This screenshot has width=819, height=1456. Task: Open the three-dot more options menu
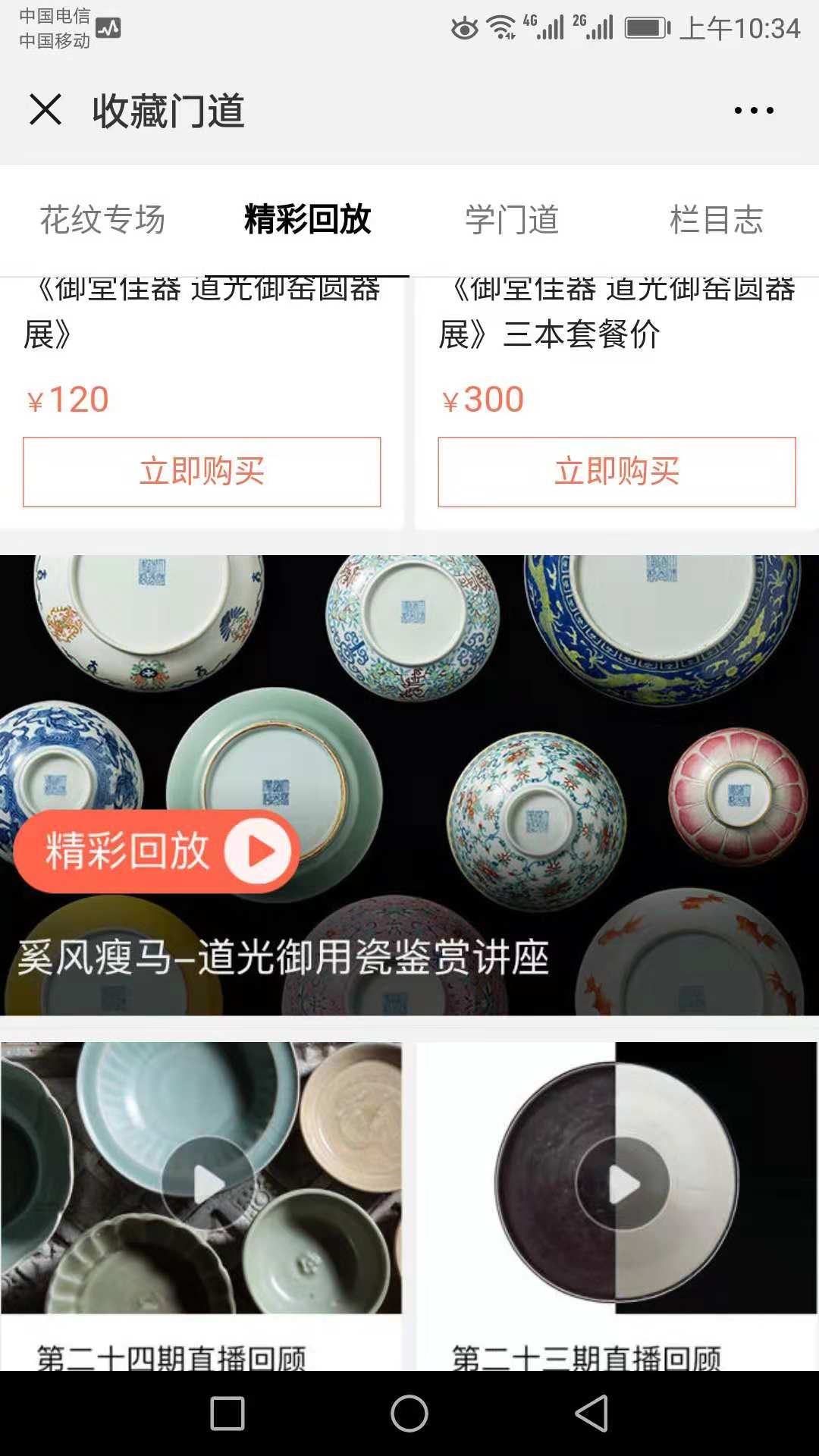[754, 111]
